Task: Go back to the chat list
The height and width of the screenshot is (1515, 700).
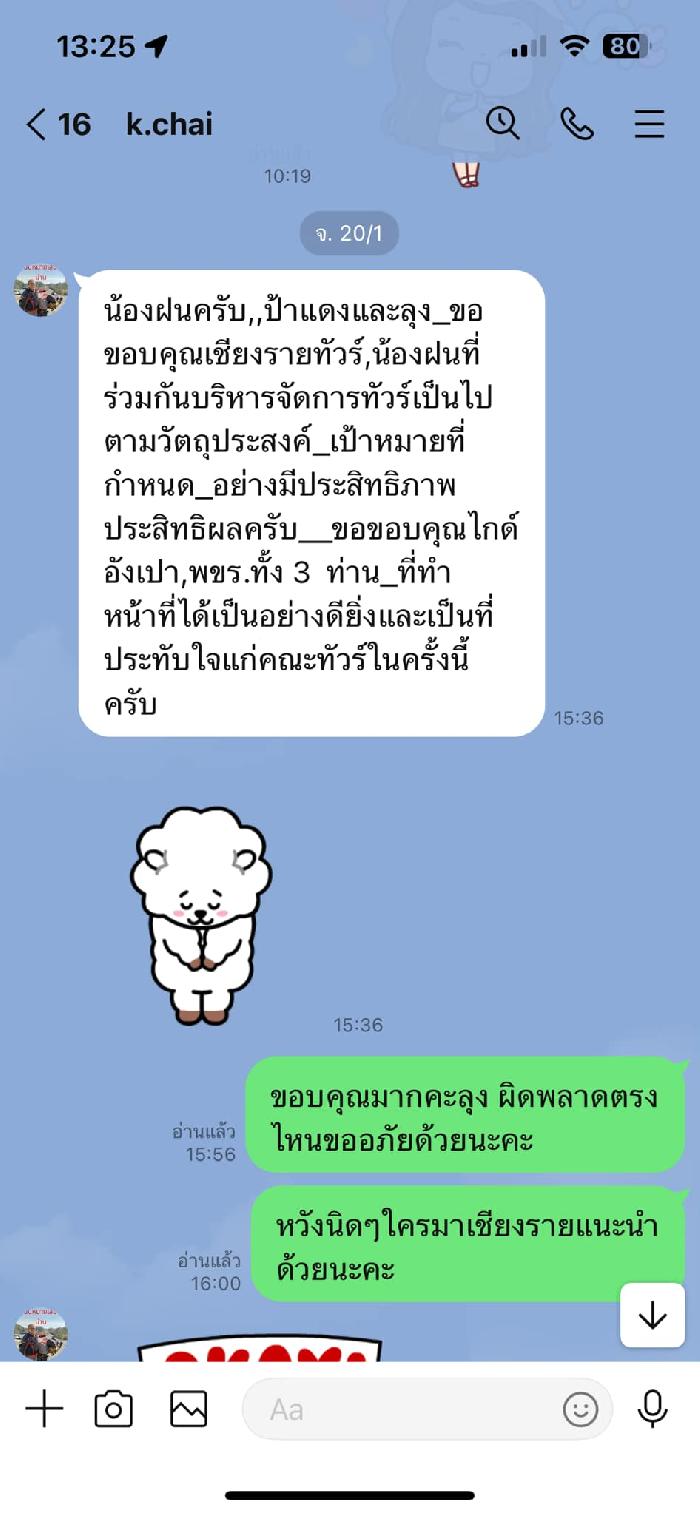Action: point(38,125)
